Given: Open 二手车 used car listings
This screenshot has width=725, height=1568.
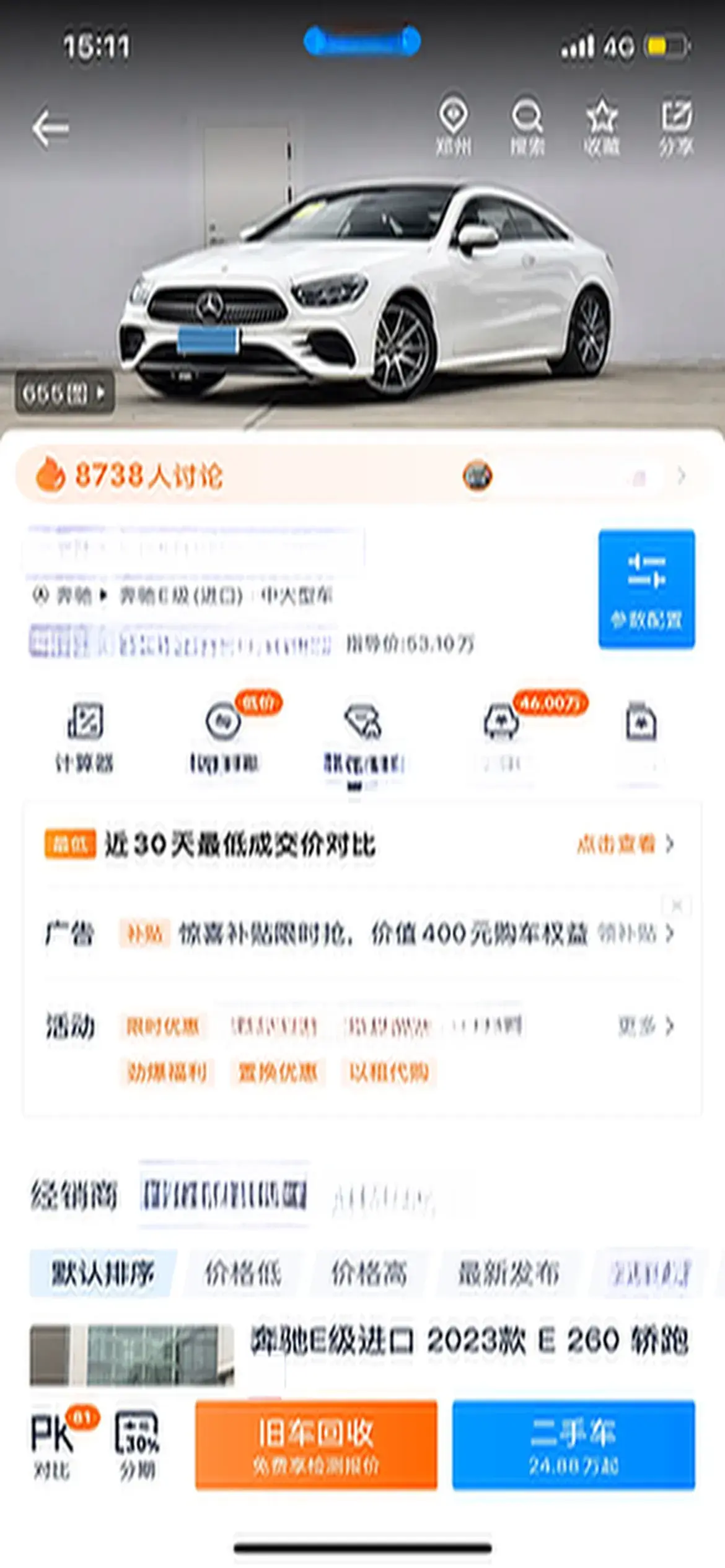Looking at the screenshot, I should [x=573, y=1444].
